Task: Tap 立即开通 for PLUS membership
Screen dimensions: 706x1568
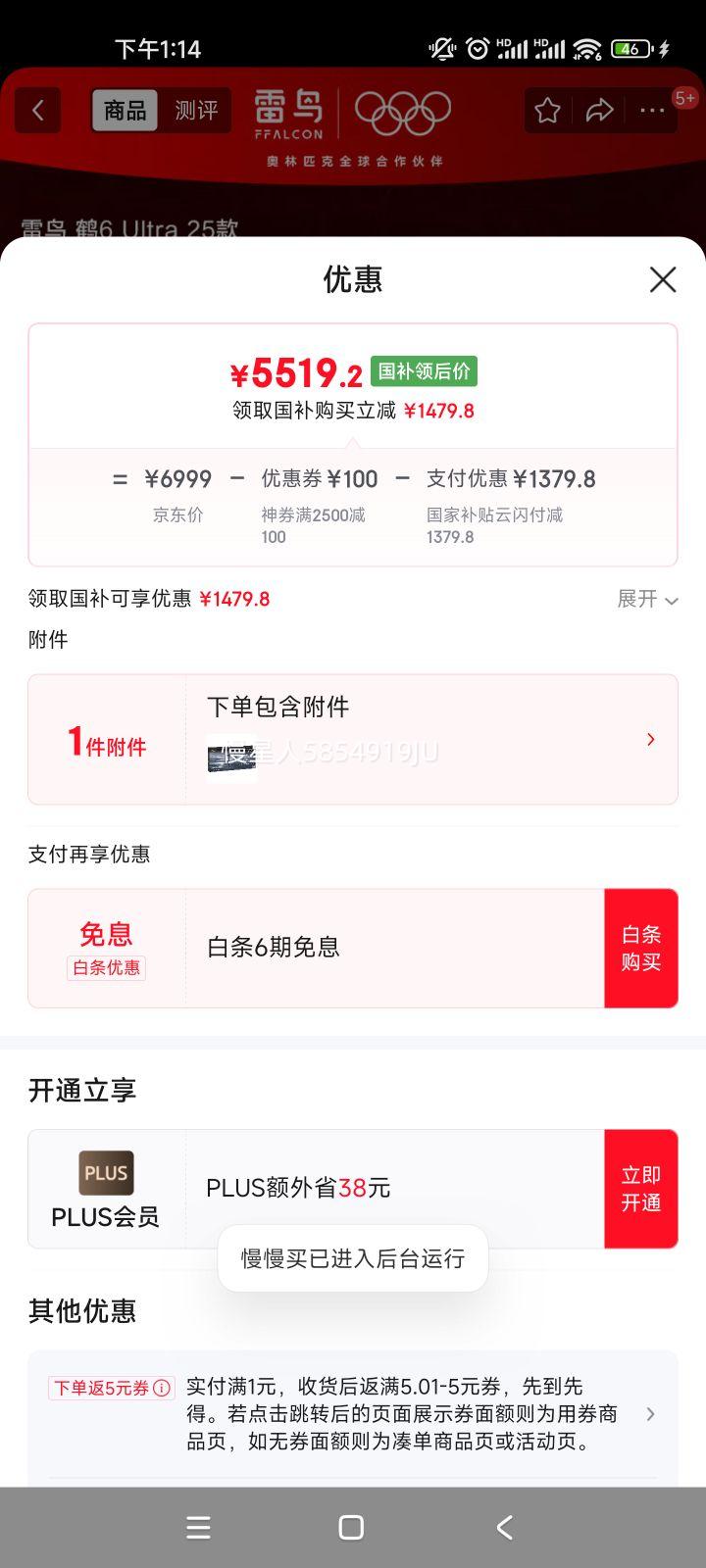Action: (x=640, y=1189)
